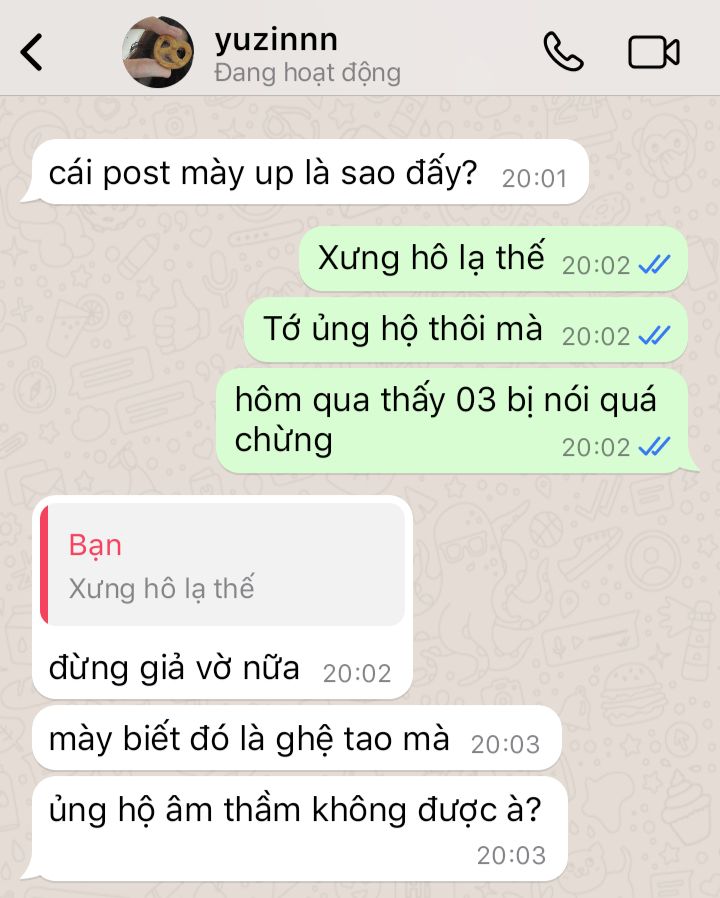Start a video call with yuzinnn
This screenshot has height=898, width=720.
pos(654,52)
